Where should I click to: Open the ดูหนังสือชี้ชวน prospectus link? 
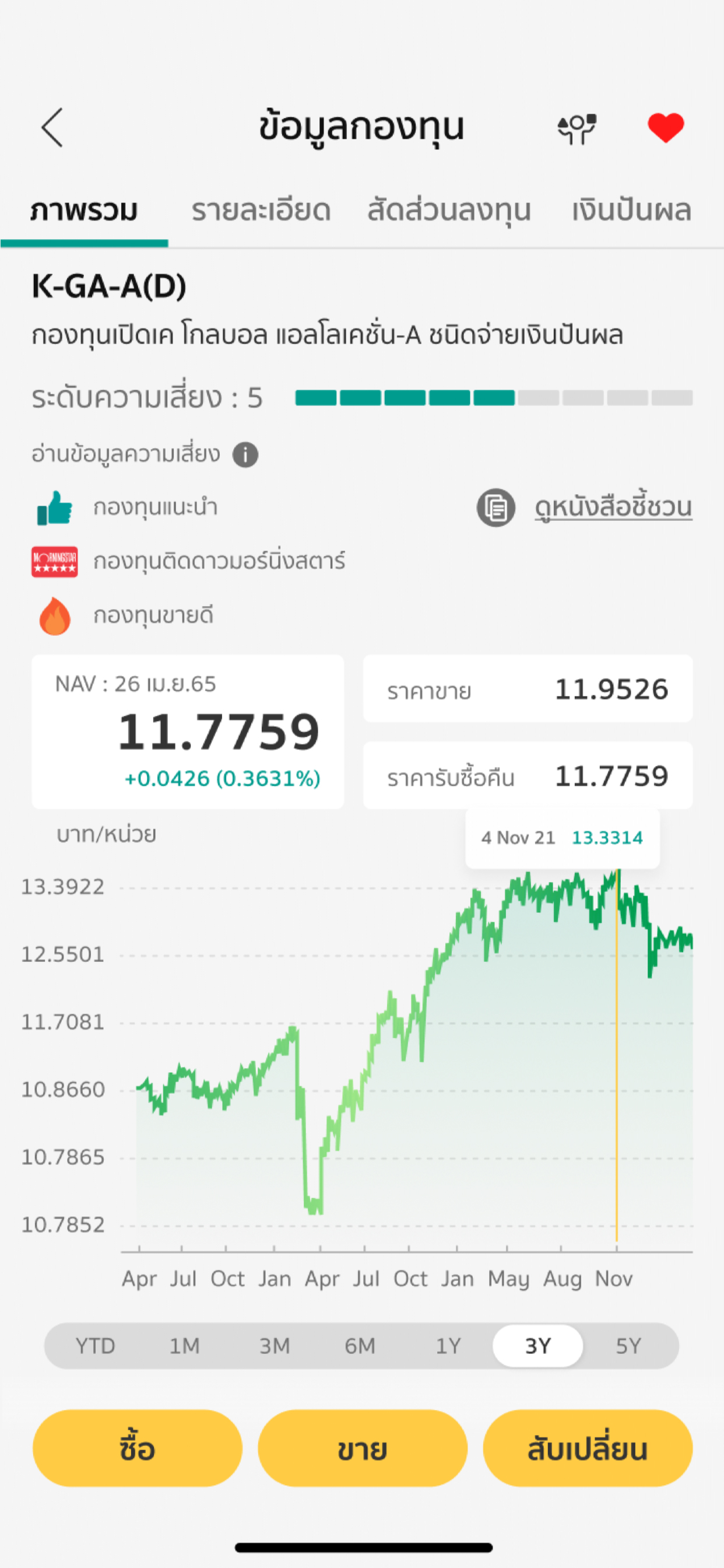(613, 507)
